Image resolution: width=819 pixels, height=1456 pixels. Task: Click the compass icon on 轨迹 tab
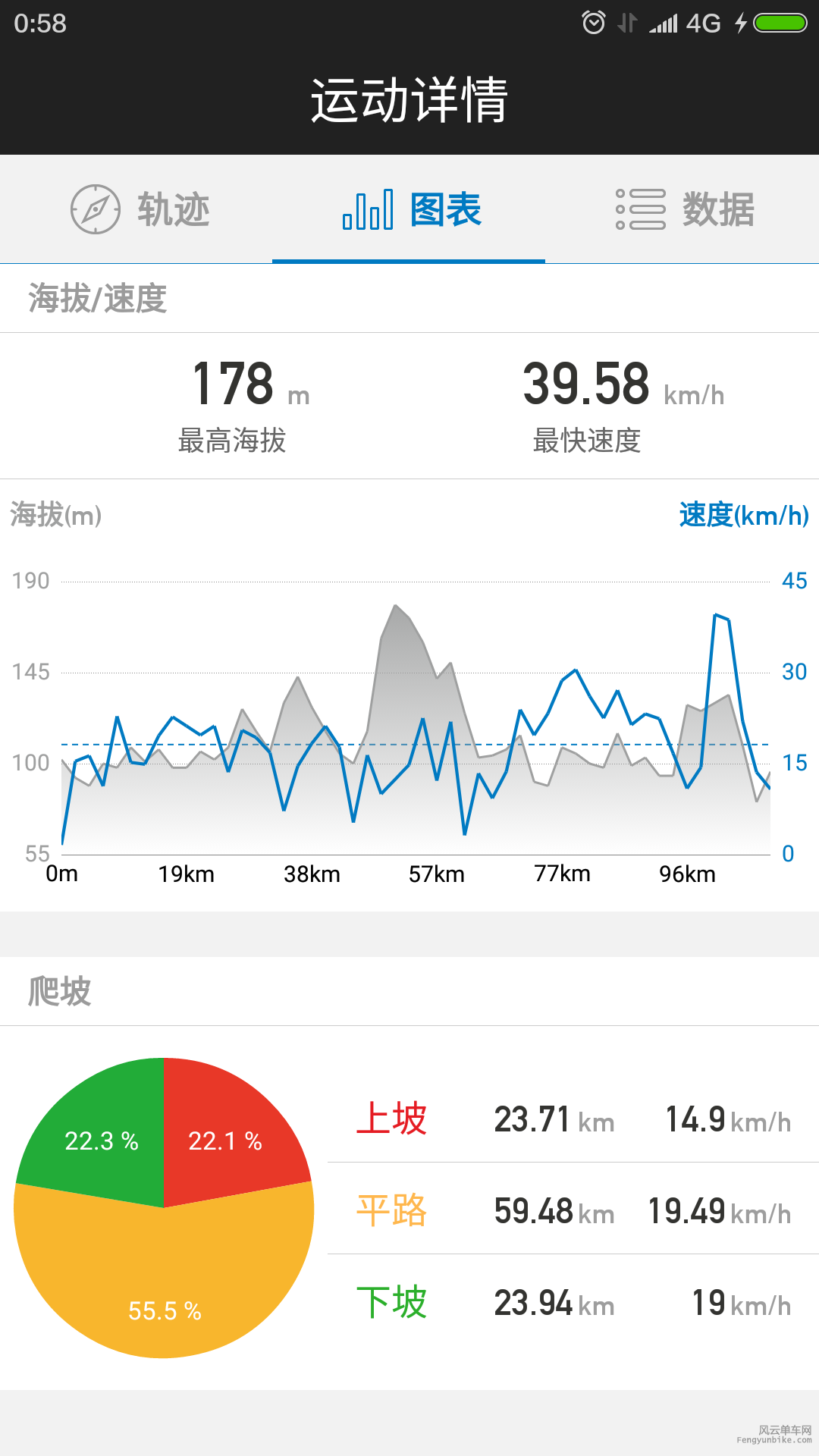click(x=96, y=210)
